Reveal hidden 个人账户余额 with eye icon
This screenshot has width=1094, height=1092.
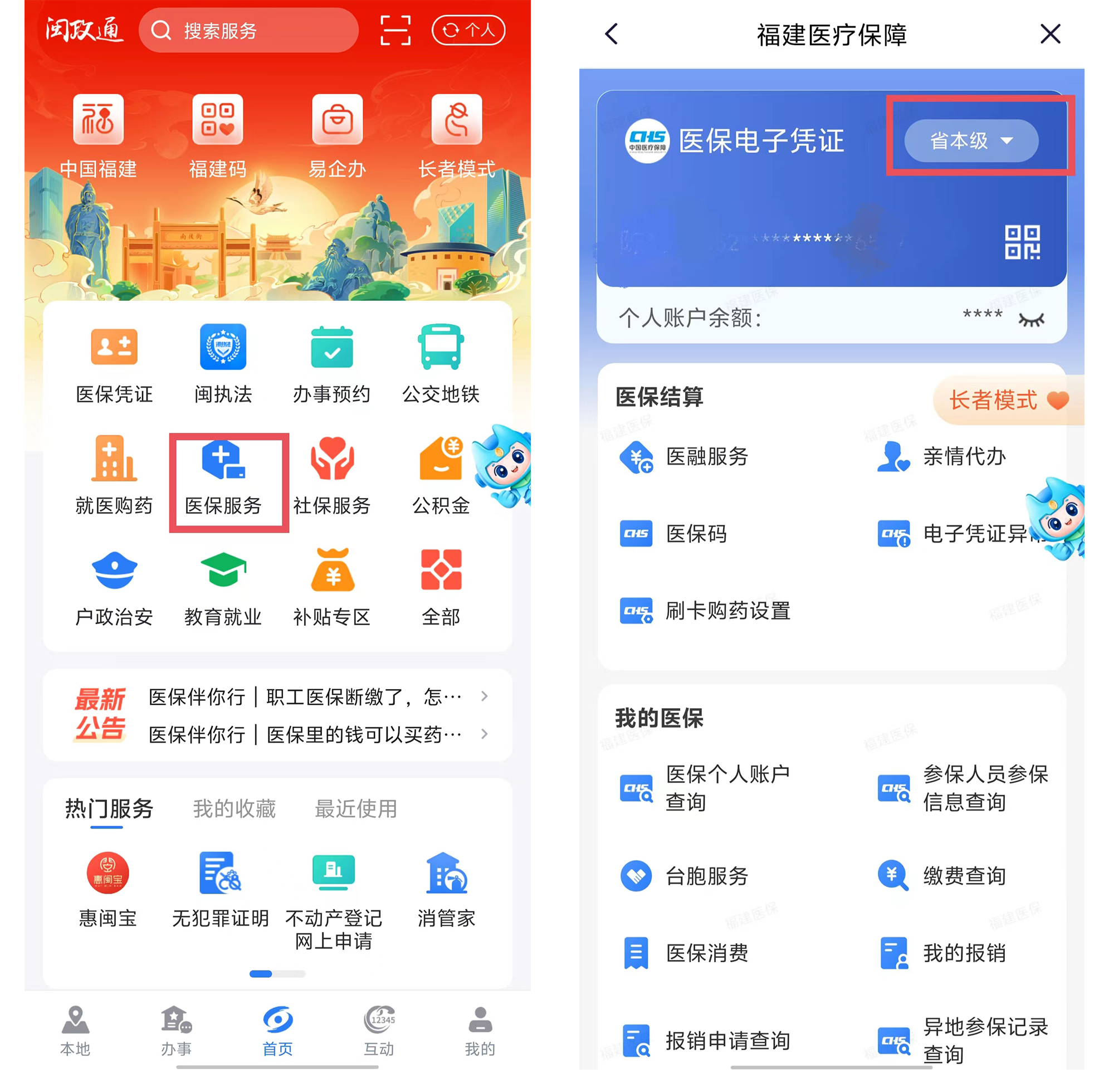[1030, 320]
